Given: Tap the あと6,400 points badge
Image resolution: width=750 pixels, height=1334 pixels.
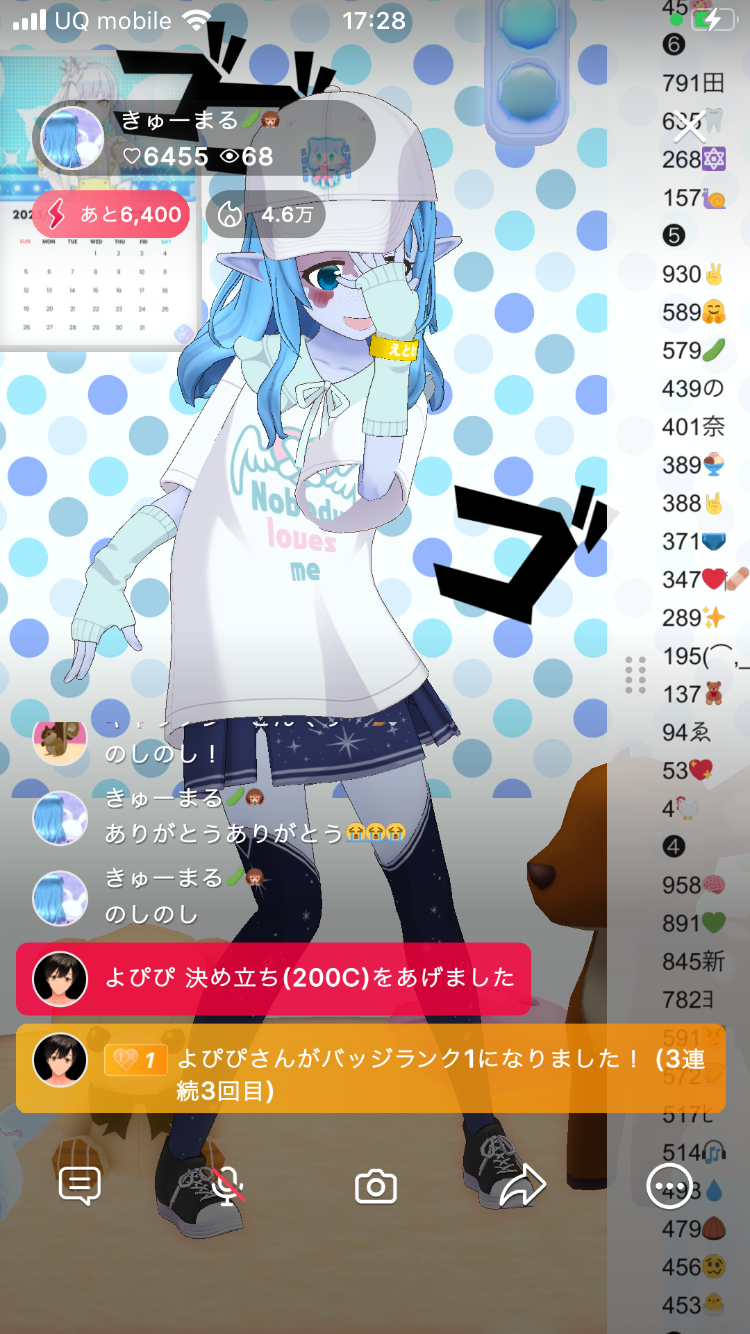Looking at the screenshot, I should tap(111, 214).
